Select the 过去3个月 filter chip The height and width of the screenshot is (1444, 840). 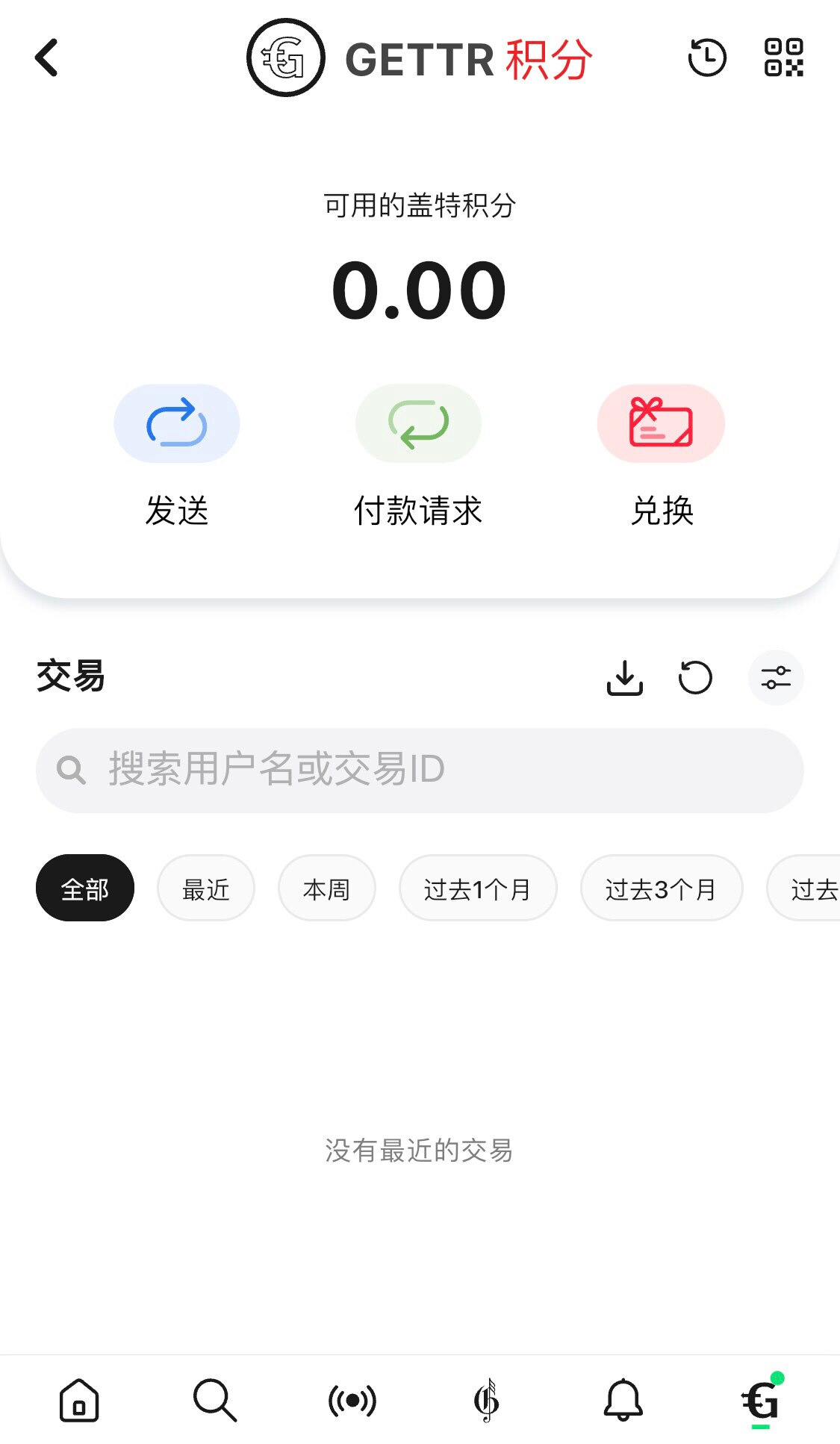[x=662, y=888]
